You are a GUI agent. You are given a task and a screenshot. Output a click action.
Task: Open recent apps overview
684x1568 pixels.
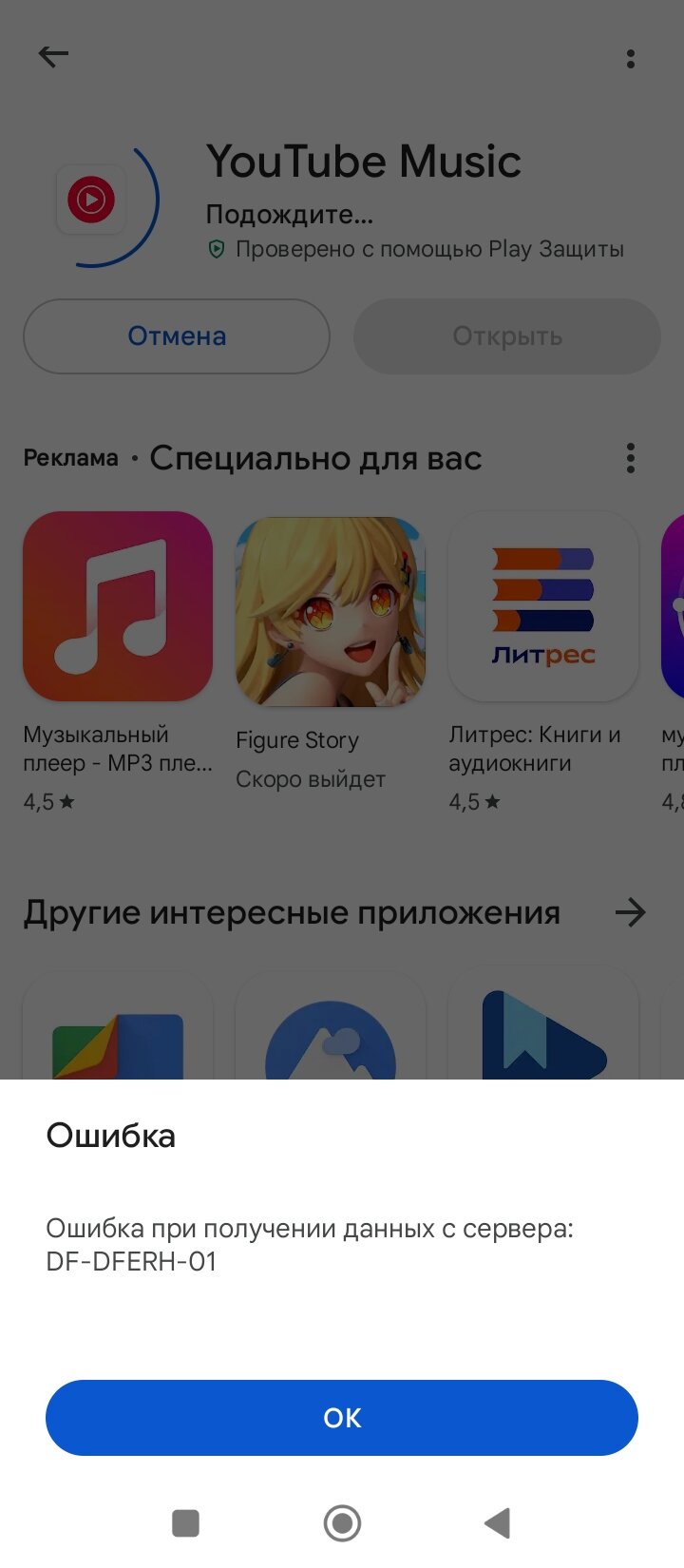click(185, 1523)
